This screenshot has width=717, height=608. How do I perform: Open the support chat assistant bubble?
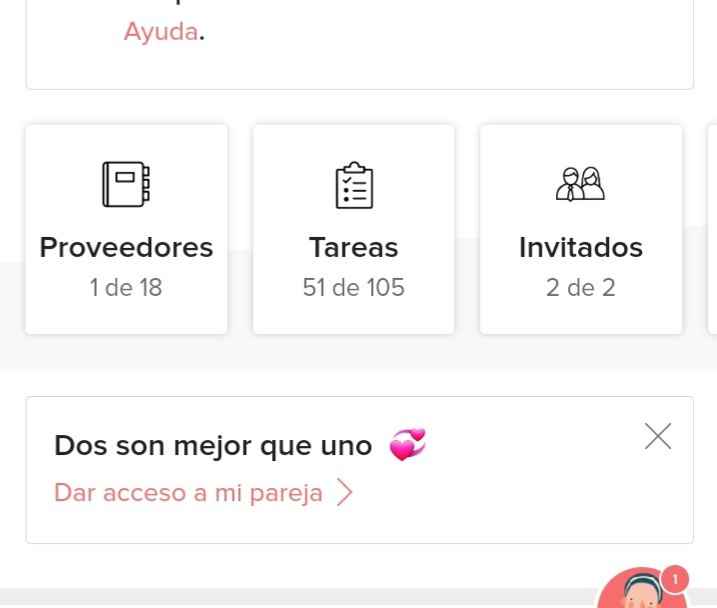click(643, 591)
